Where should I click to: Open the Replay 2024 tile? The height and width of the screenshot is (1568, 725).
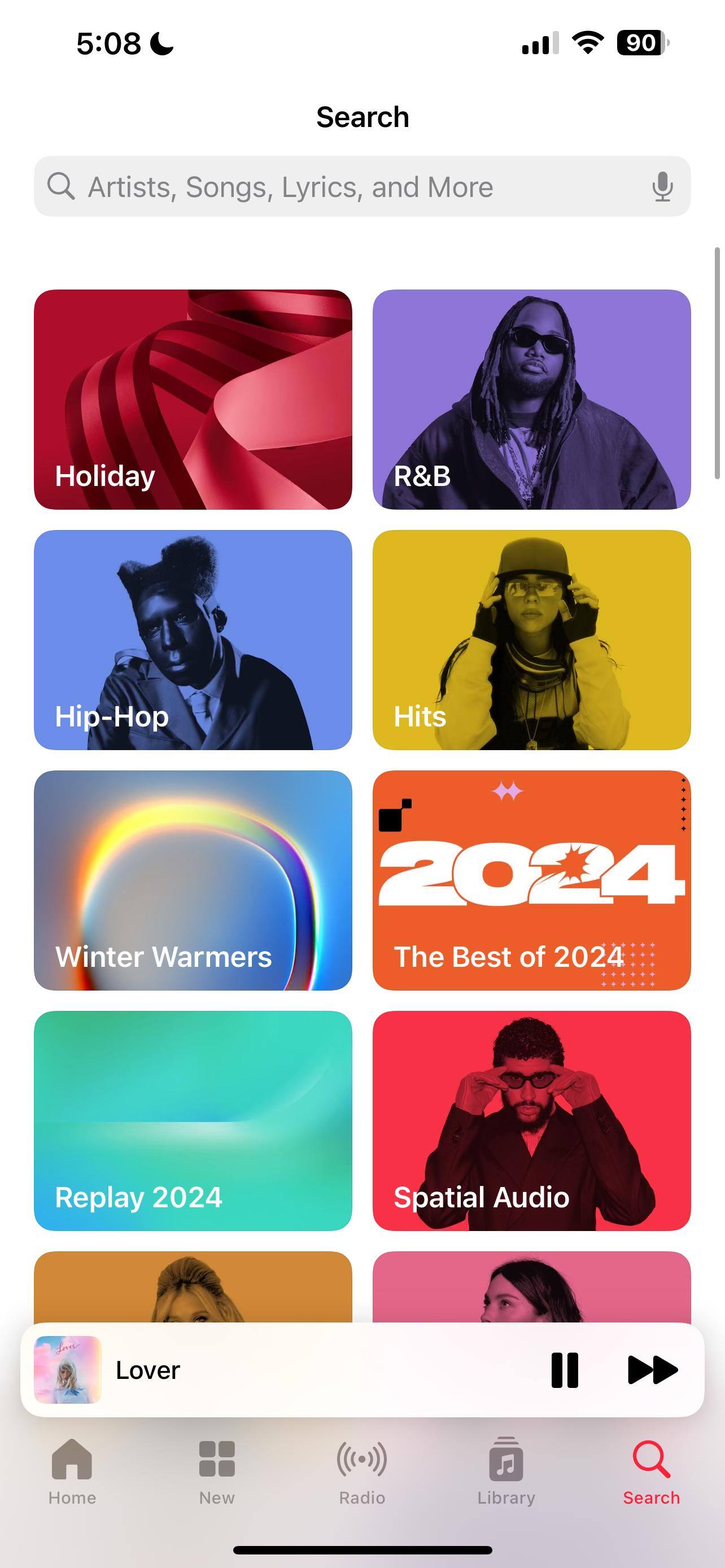coord(193,1120)
